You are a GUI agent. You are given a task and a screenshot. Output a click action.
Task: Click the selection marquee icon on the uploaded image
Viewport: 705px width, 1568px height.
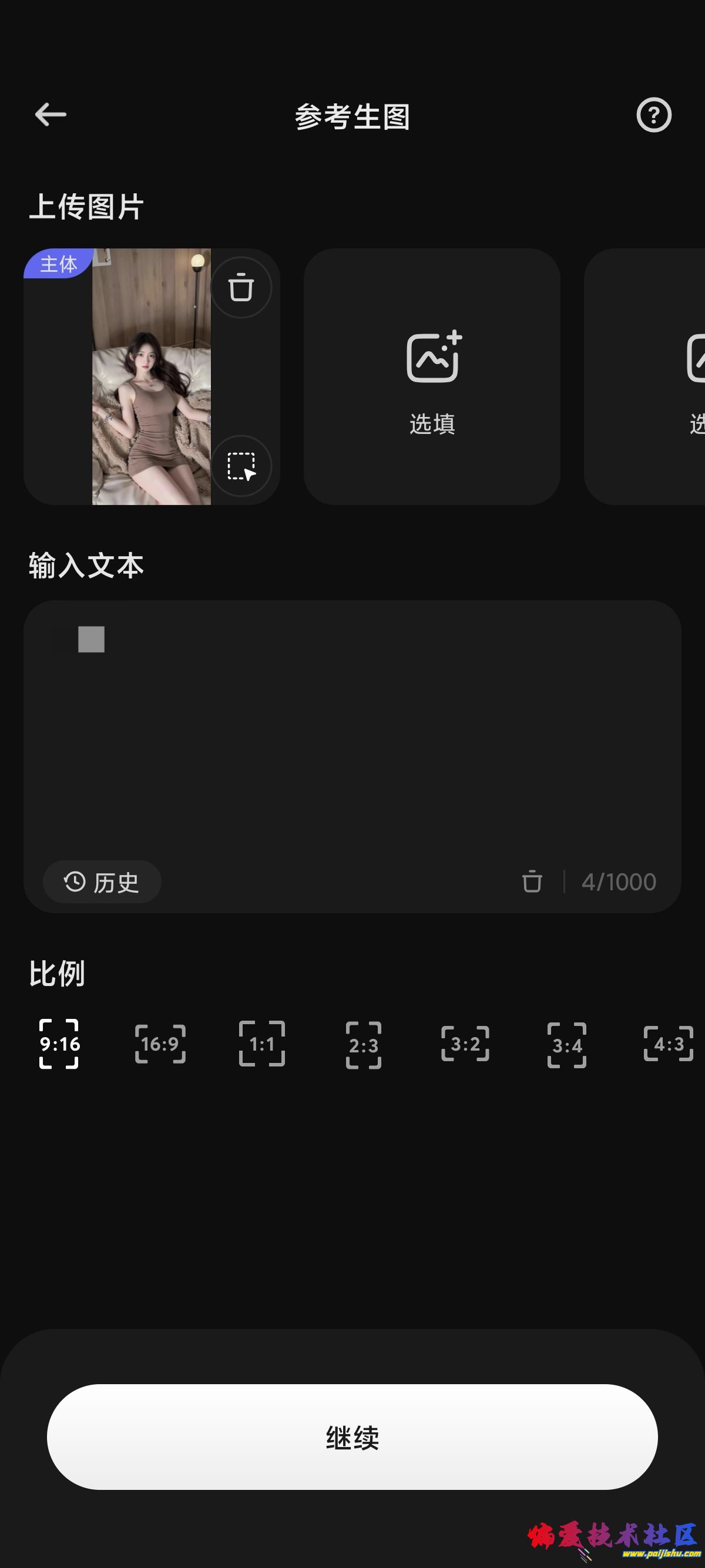coord(241,466)
